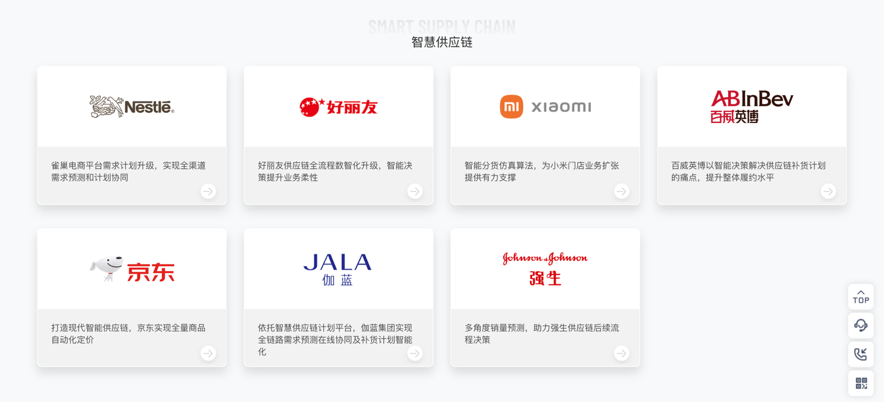The width and height of the screenshot is (884, 402).
Task: Open the JALA 伽蓝 case study card
Action: pyautogui.click(x=338, y=297)
